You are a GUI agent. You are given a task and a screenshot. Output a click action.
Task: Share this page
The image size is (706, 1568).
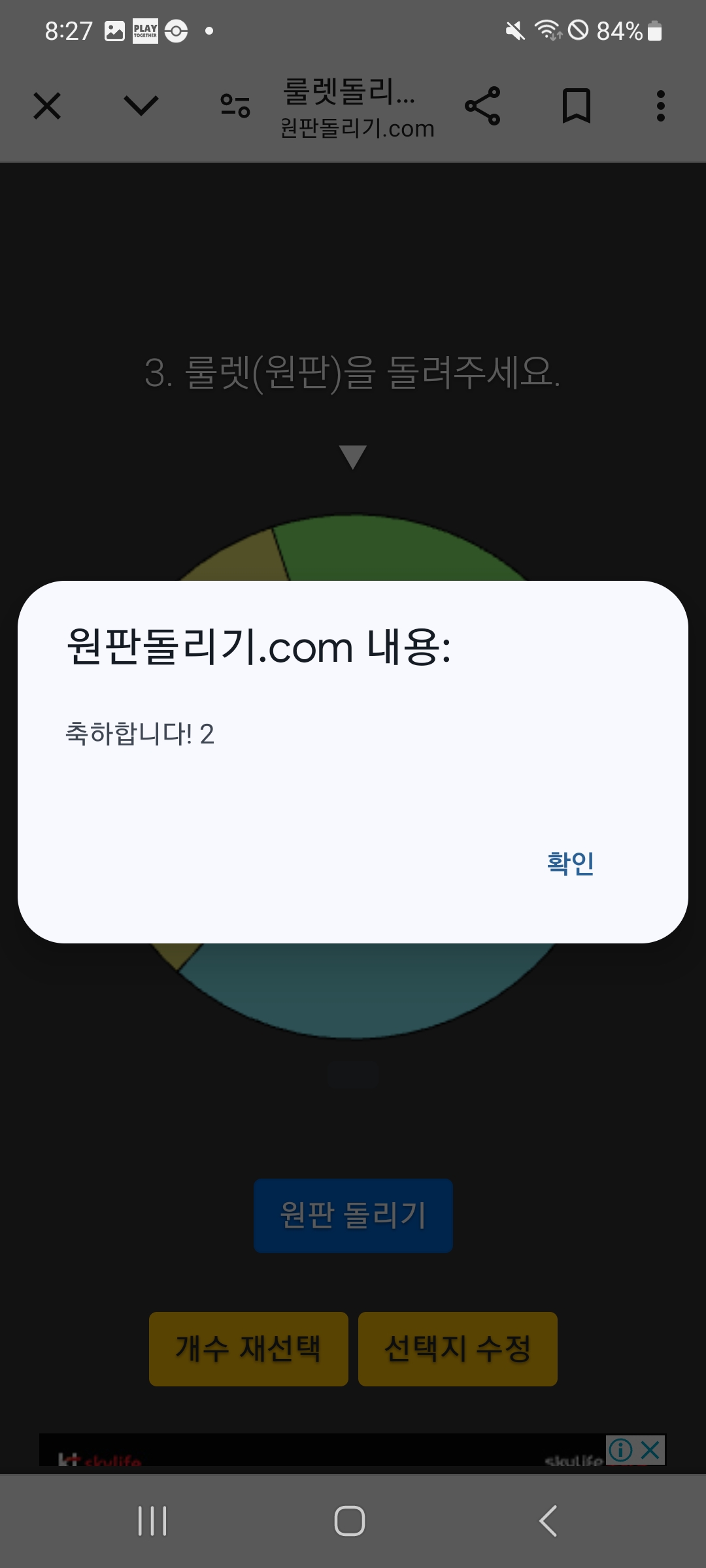tap(482, 106)
